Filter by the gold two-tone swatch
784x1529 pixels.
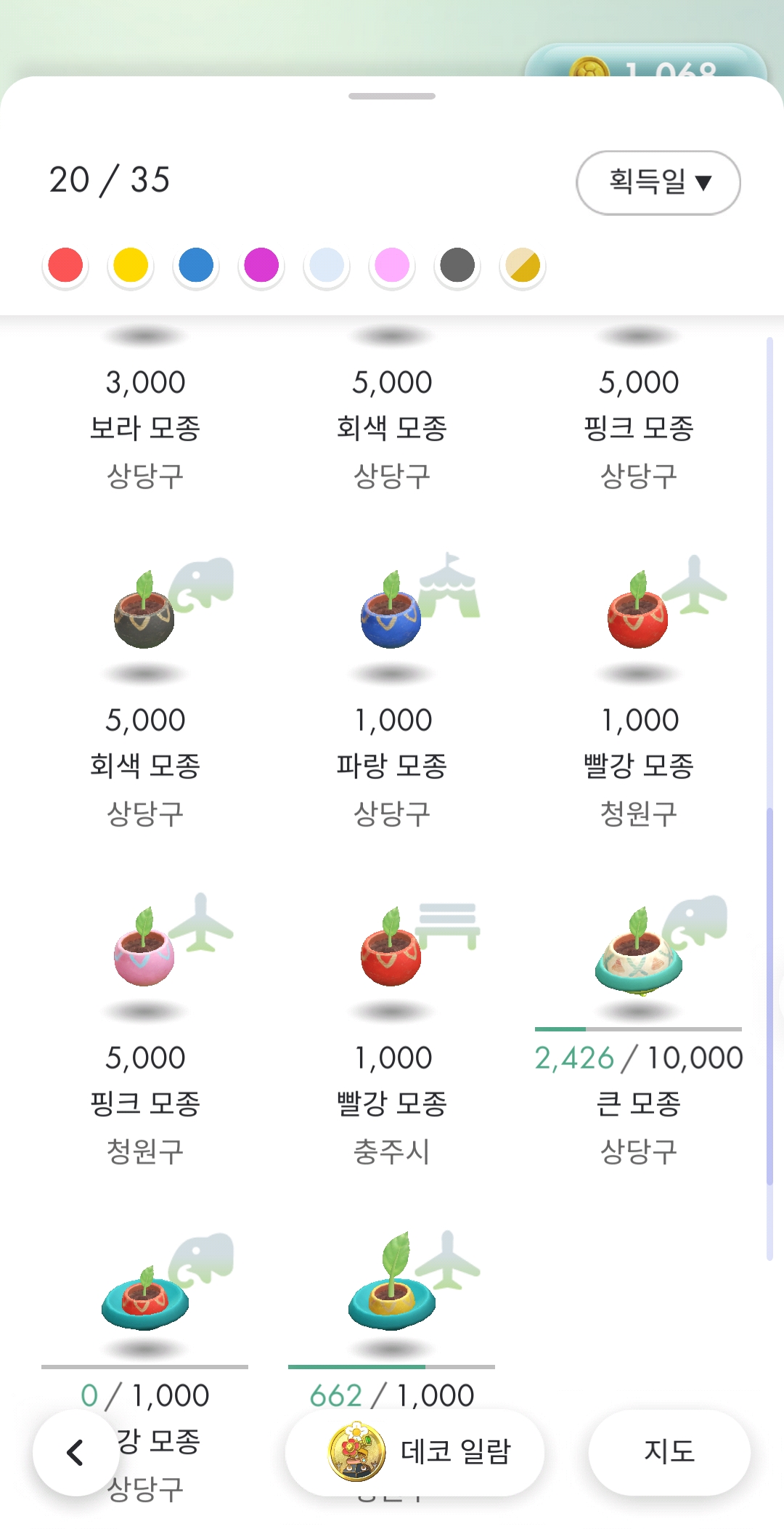point(523,265)
